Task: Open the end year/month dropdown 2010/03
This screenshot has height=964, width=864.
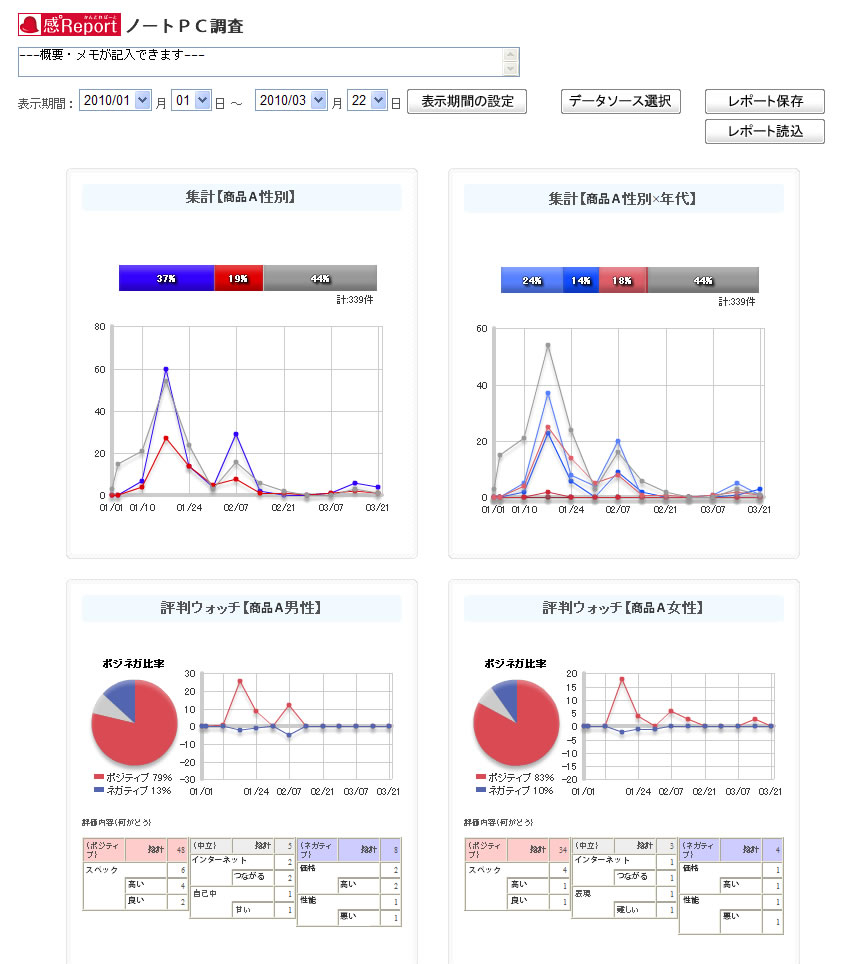Action: coord(291,101)
